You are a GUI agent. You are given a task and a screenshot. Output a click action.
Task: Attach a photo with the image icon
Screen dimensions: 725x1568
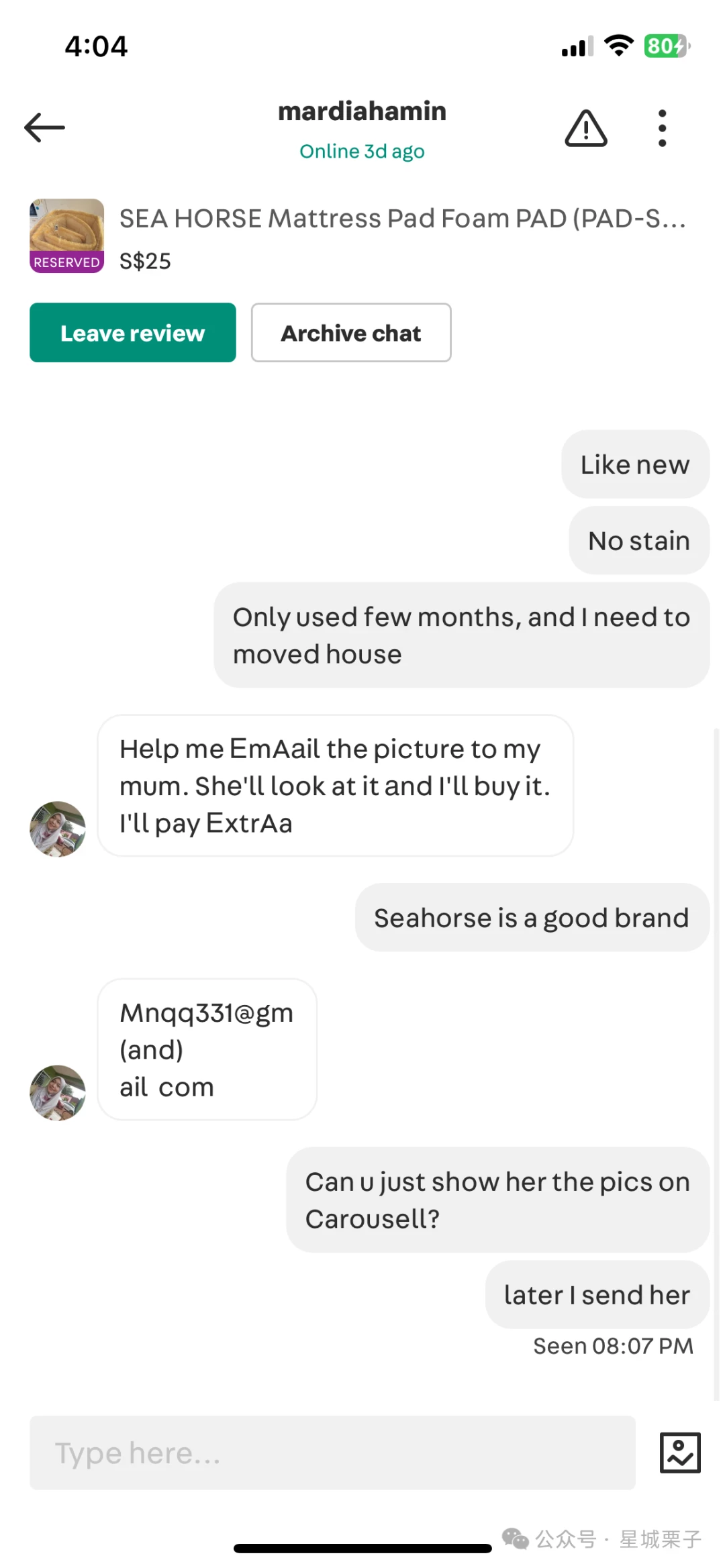(679, 1453)
